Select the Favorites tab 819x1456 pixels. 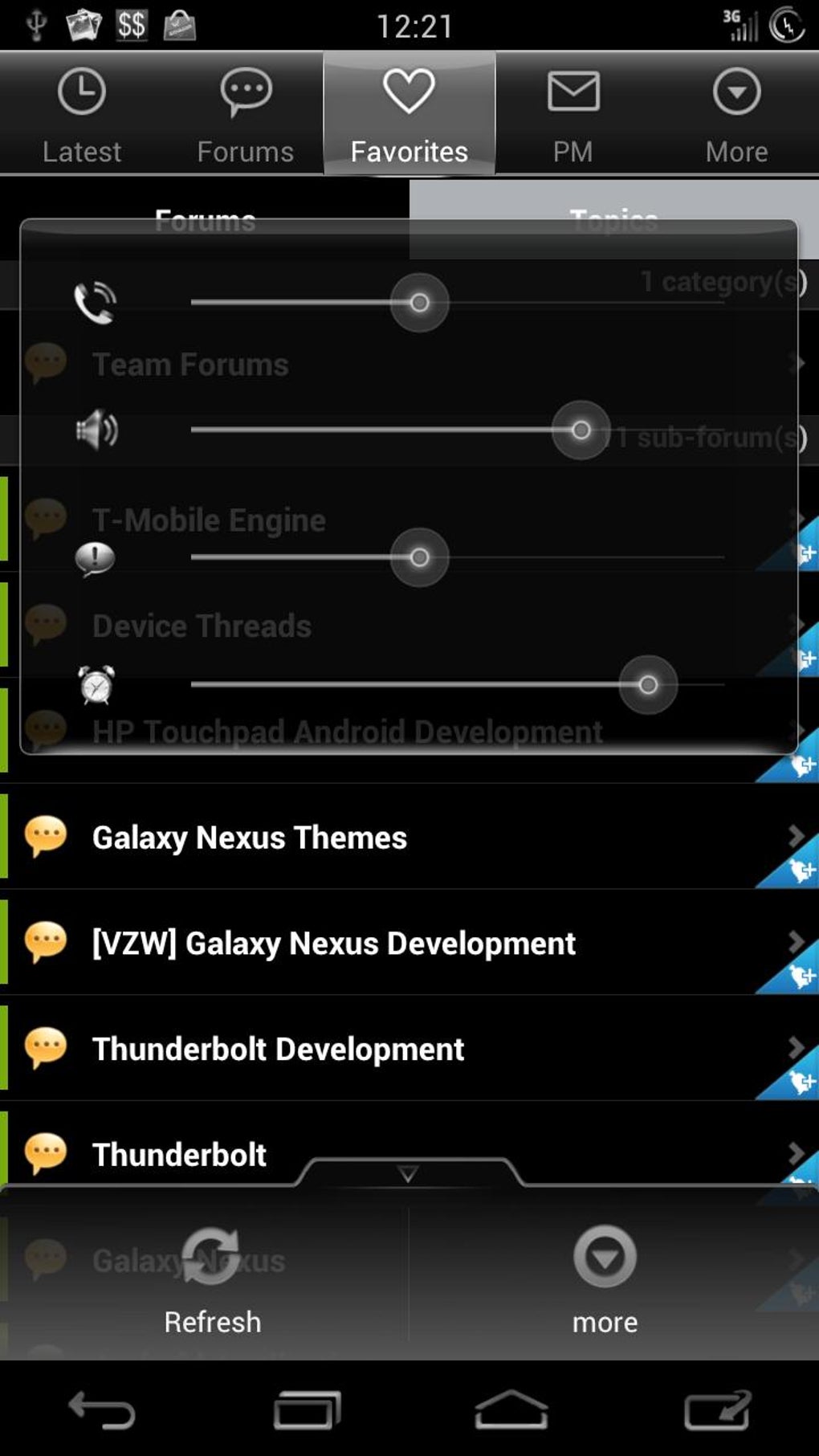(409, 114)
